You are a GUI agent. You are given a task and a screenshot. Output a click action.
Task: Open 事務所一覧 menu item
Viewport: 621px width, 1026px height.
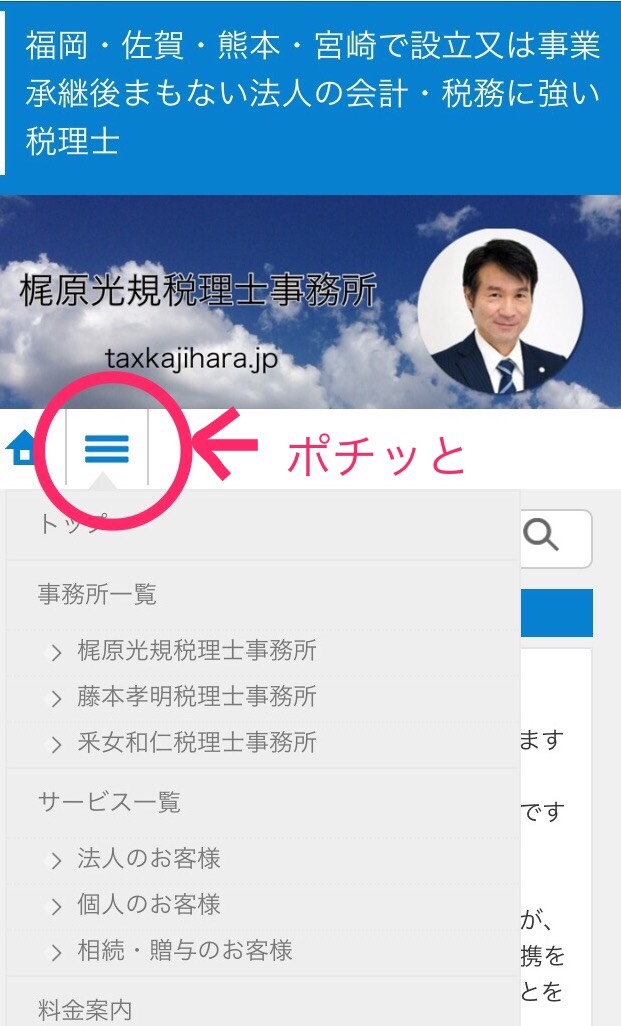pos(97,594)
